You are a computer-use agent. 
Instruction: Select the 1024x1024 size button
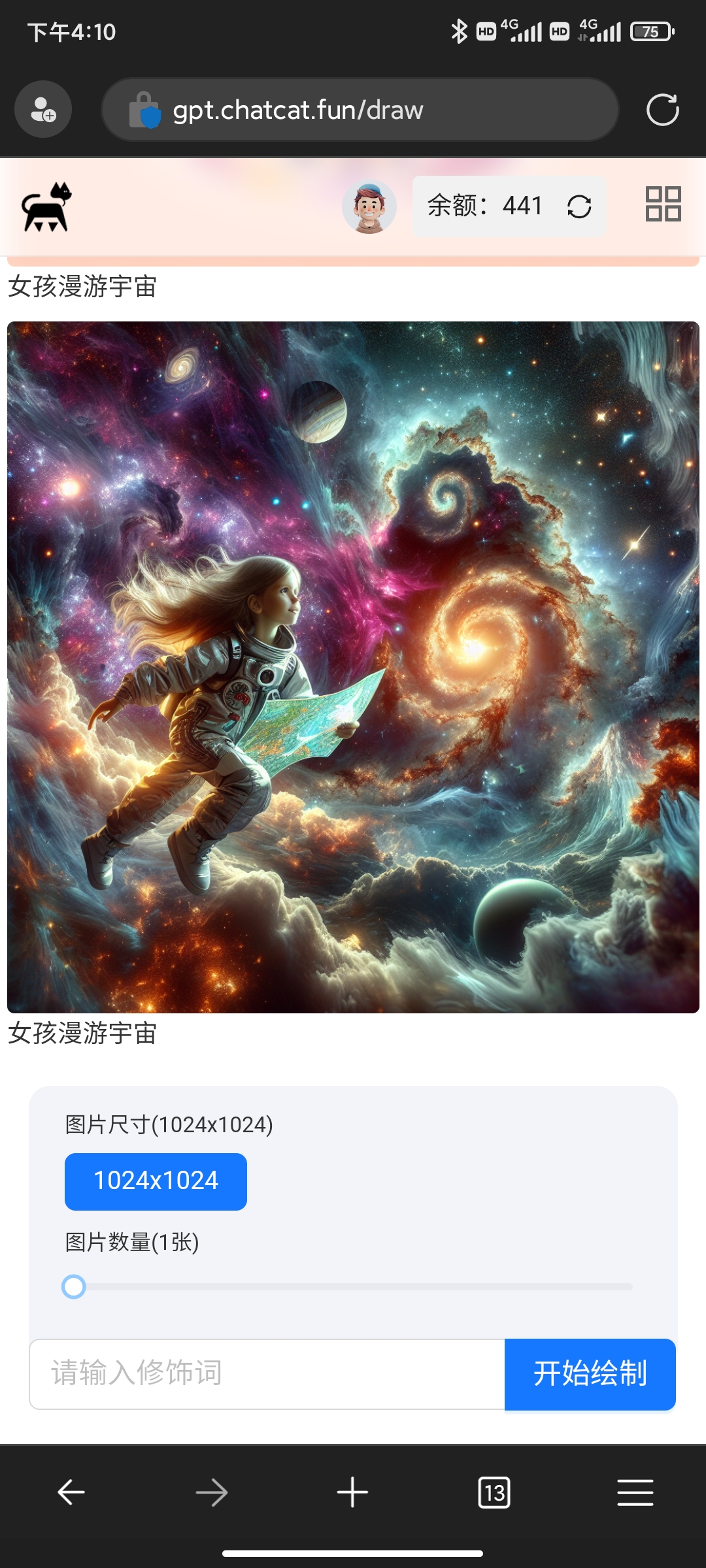156,1181
